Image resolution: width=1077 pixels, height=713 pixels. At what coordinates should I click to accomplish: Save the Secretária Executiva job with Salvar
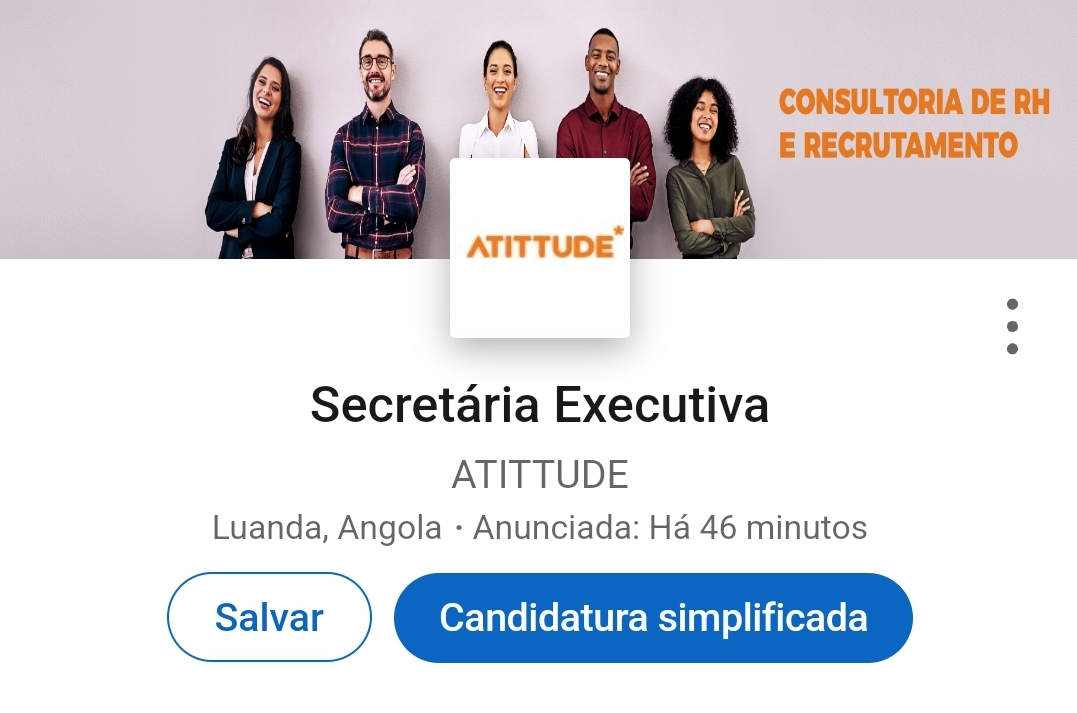269,617
